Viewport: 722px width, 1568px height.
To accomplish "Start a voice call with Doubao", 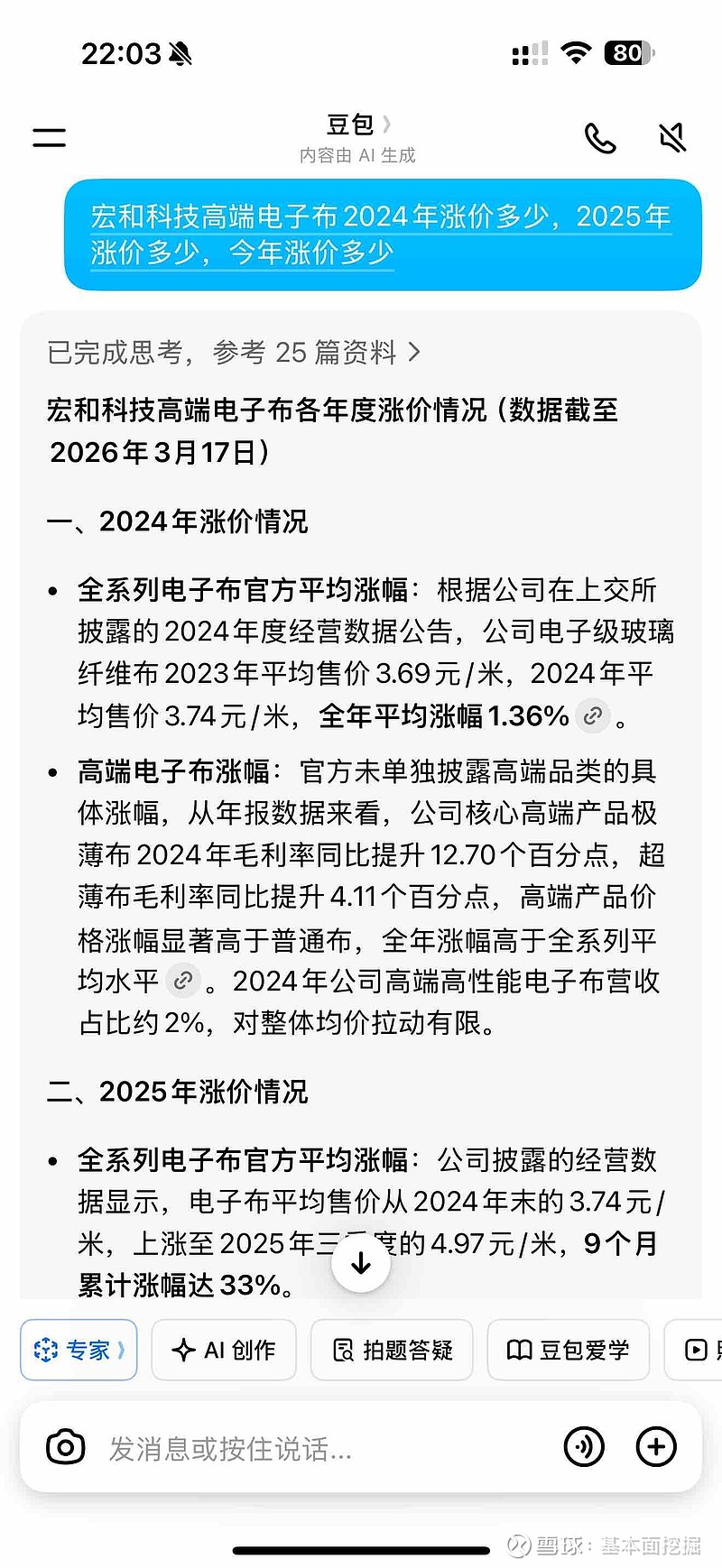I will tap(600, 137).
